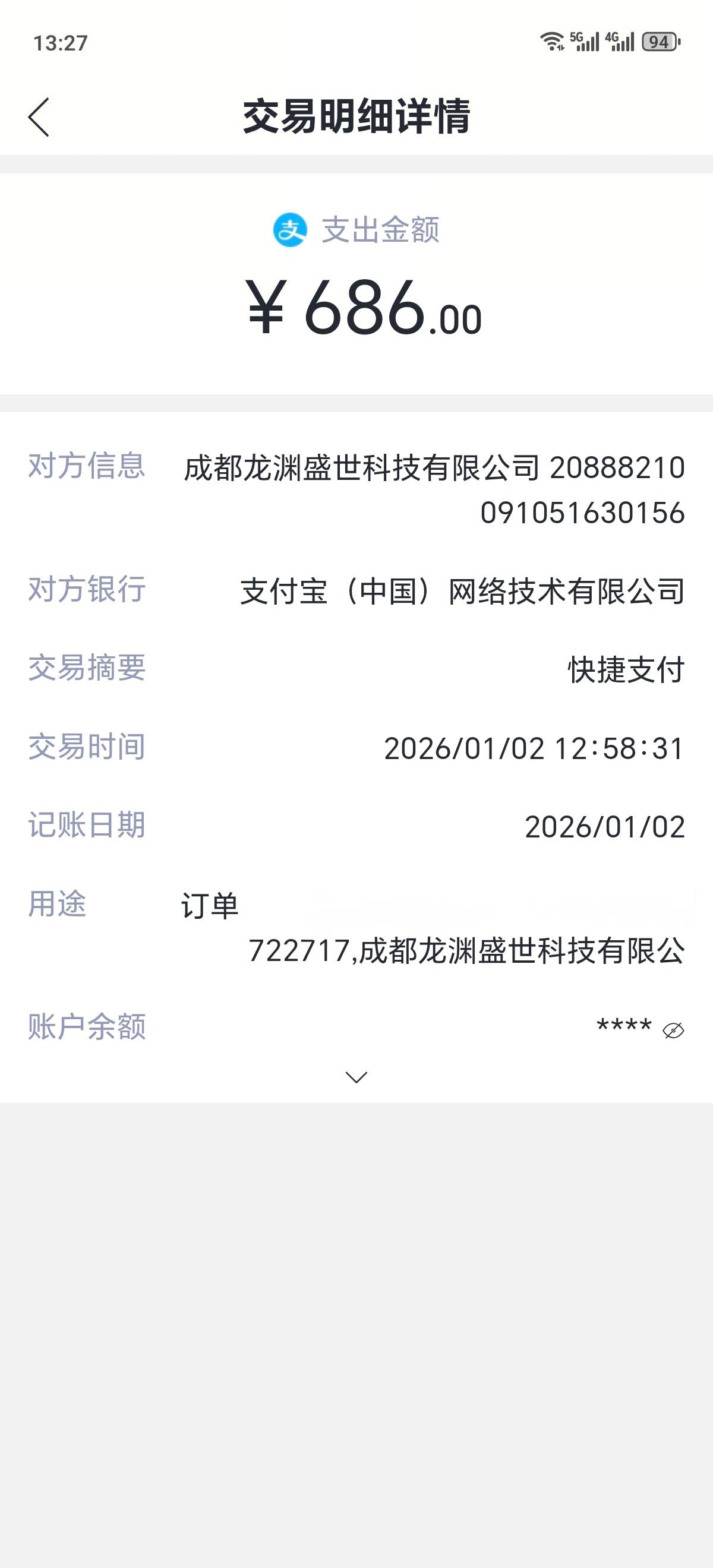Image resolution: width=713 pixels, height=1568 pixels.
Task: Expand more transaction details with chevron
Action: 356,1077
